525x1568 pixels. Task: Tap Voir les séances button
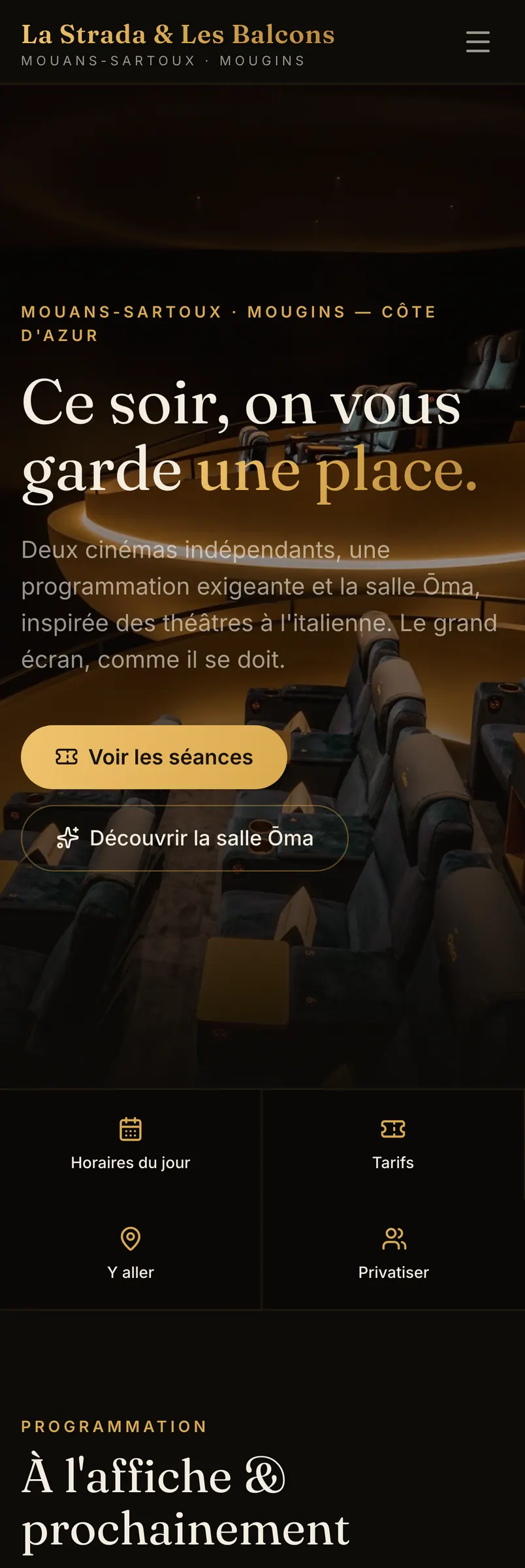pyautogui.click(x=154, y=757)
